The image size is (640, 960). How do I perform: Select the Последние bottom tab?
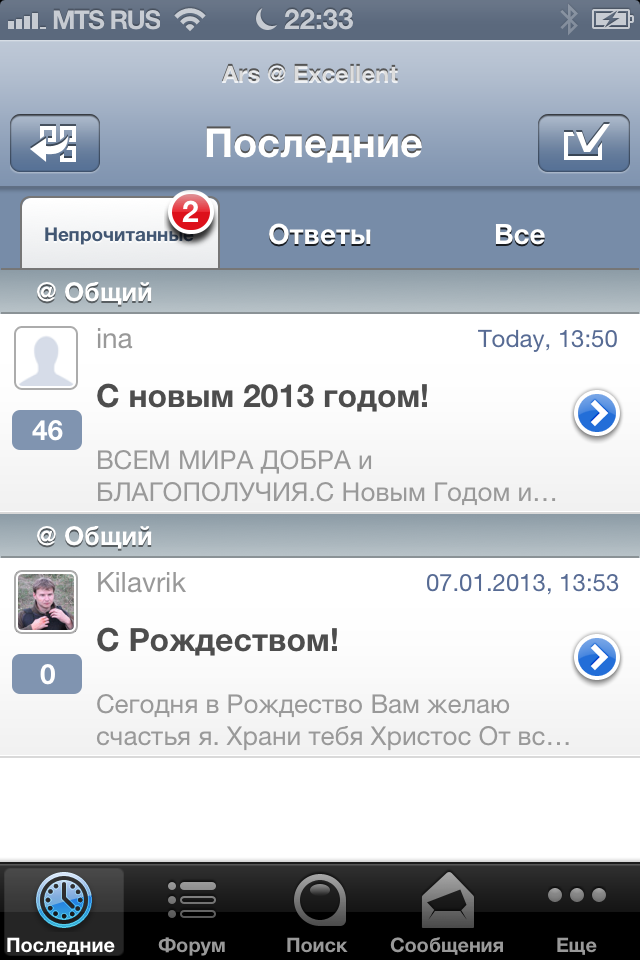click(64, 912)
